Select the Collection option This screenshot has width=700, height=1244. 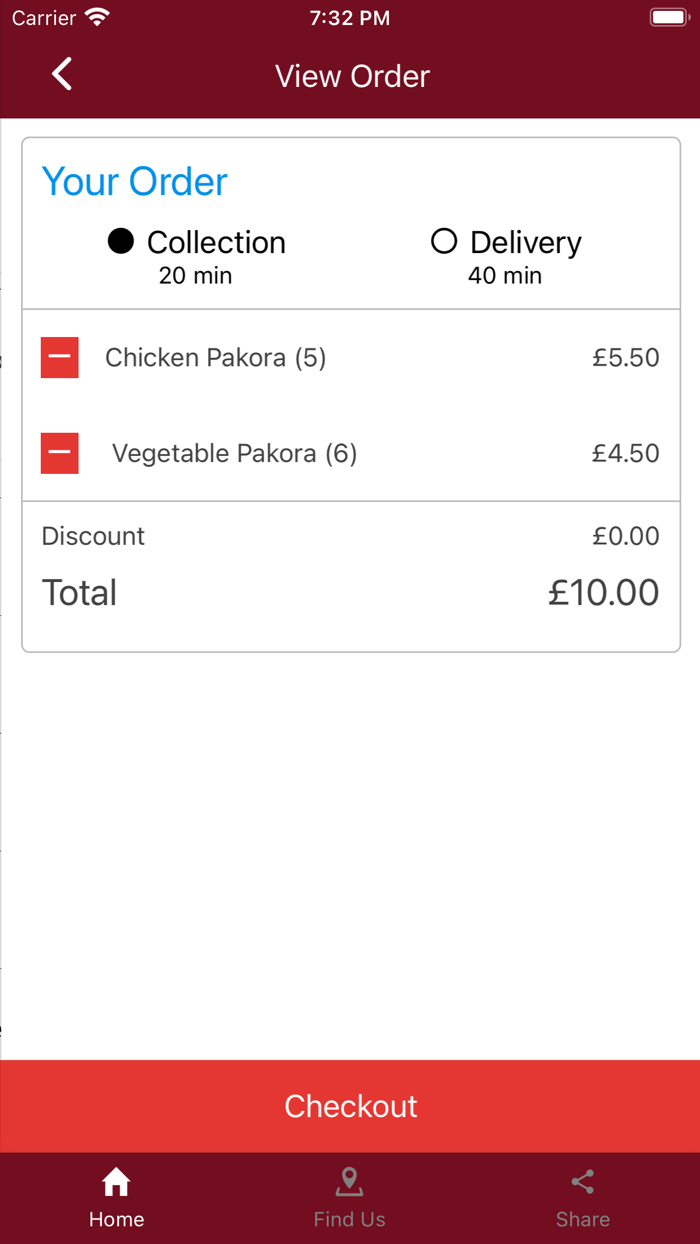tap(121, 242)
